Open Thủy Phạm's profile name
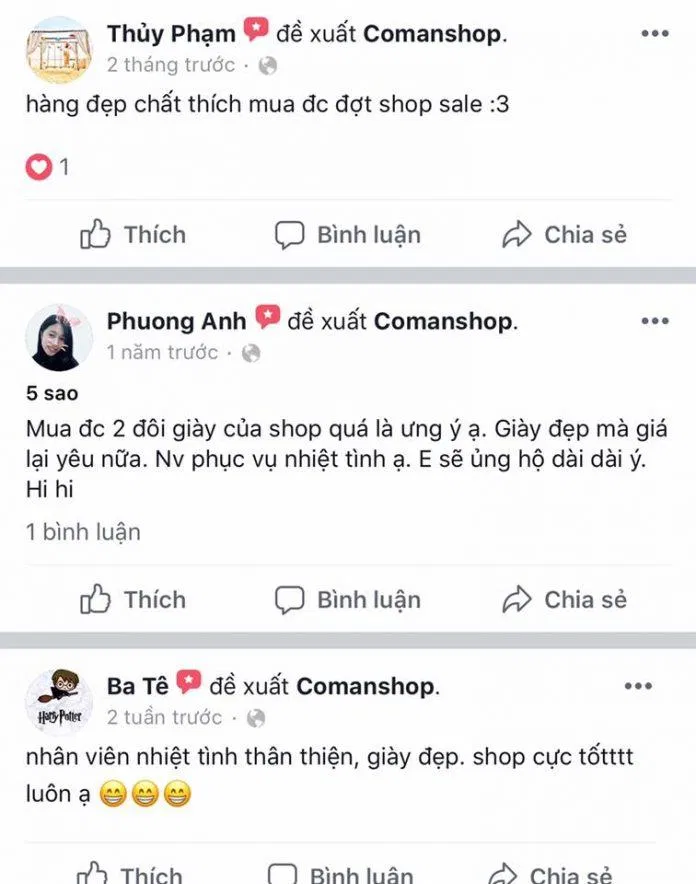 coord(171,33)
